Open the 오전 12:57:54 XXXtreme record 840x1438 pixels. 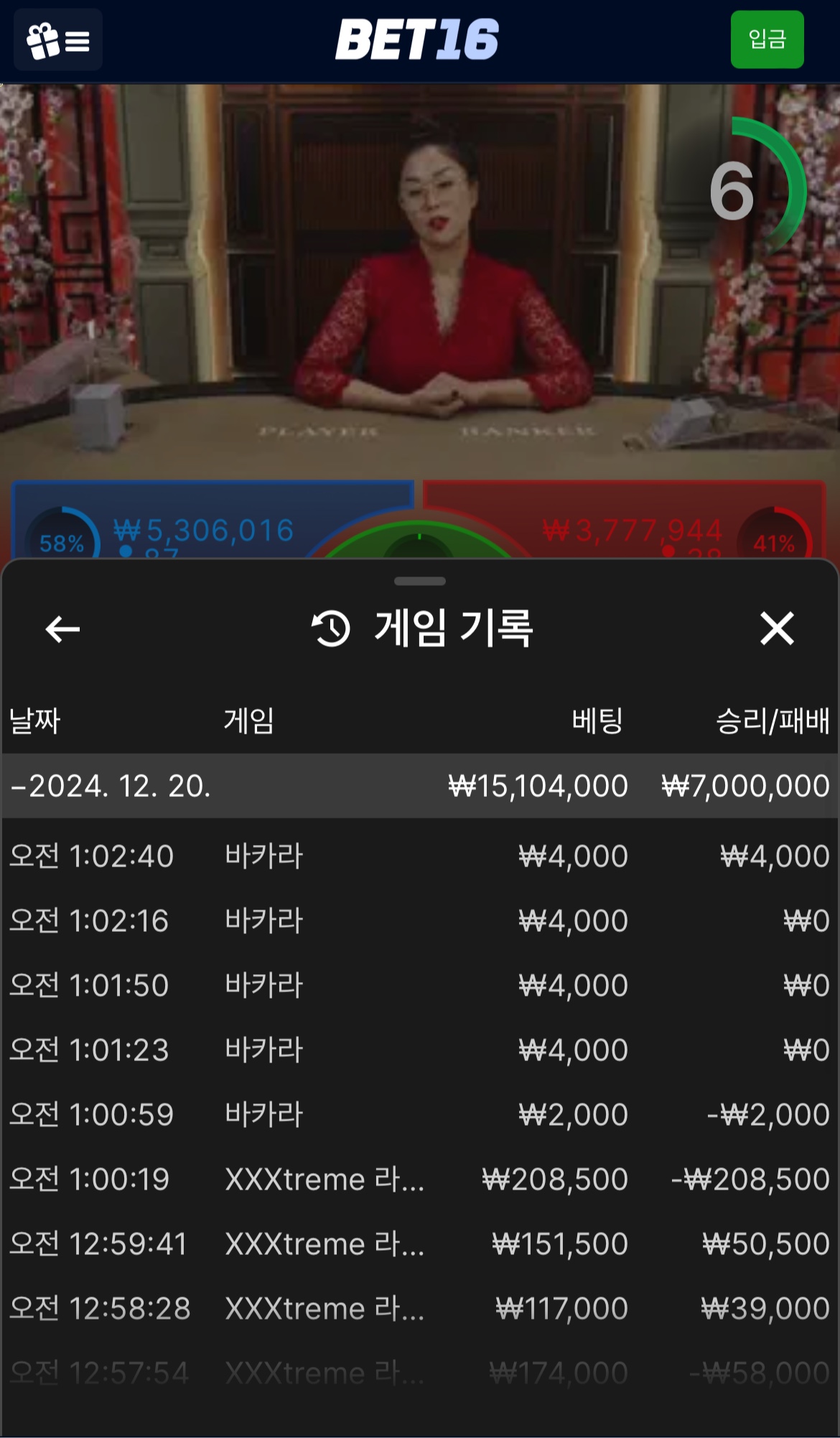pos(420,1373)
